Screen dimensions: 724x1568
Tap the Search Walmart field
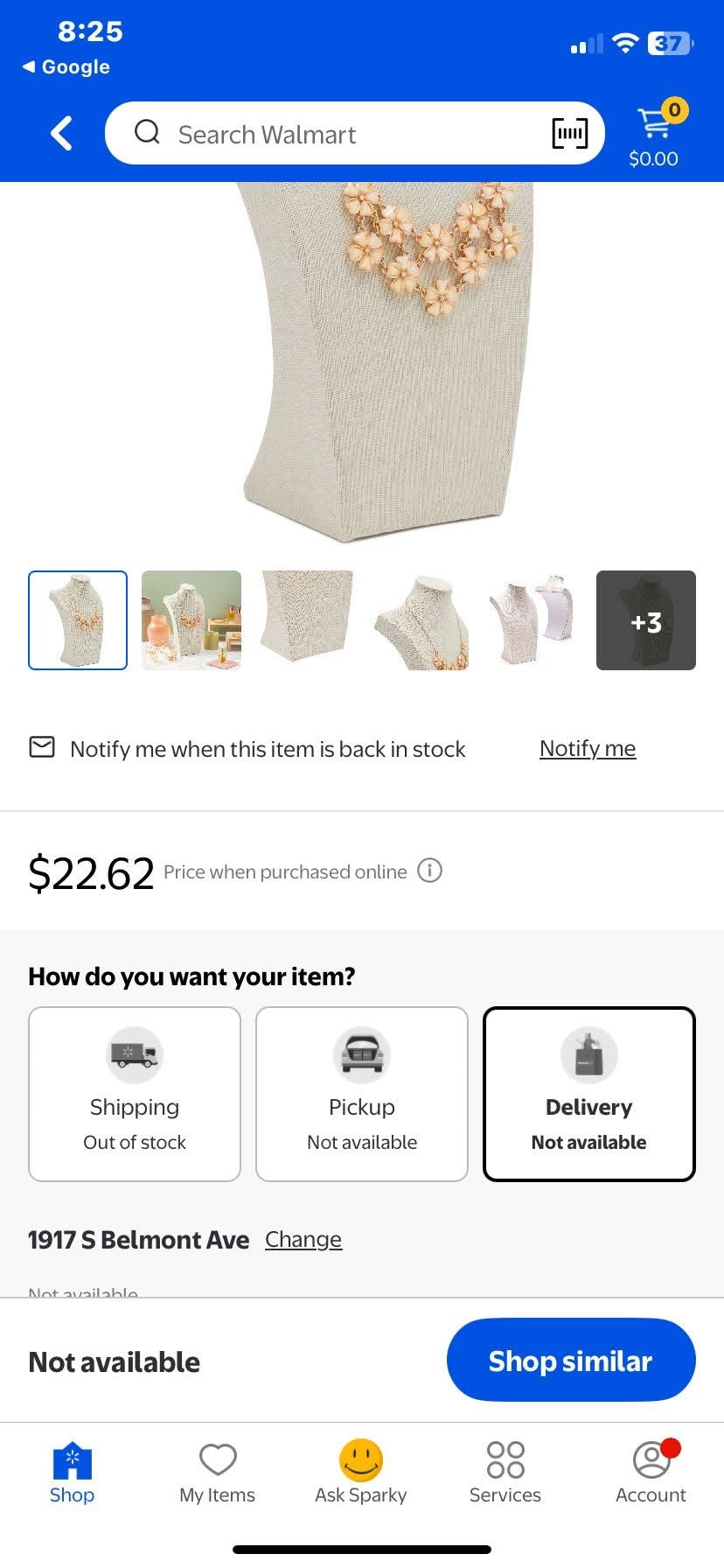355,134
